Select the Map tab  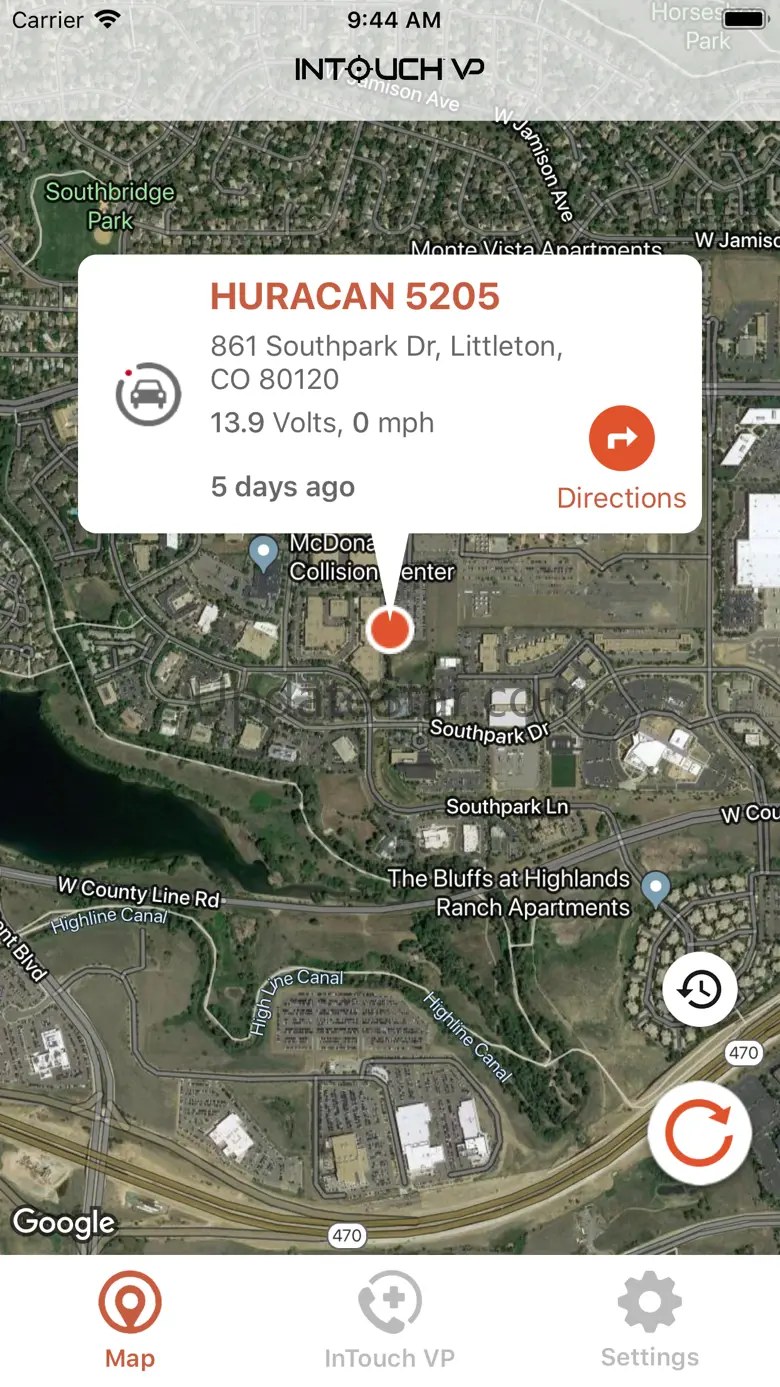click(x=130, y=1320)
